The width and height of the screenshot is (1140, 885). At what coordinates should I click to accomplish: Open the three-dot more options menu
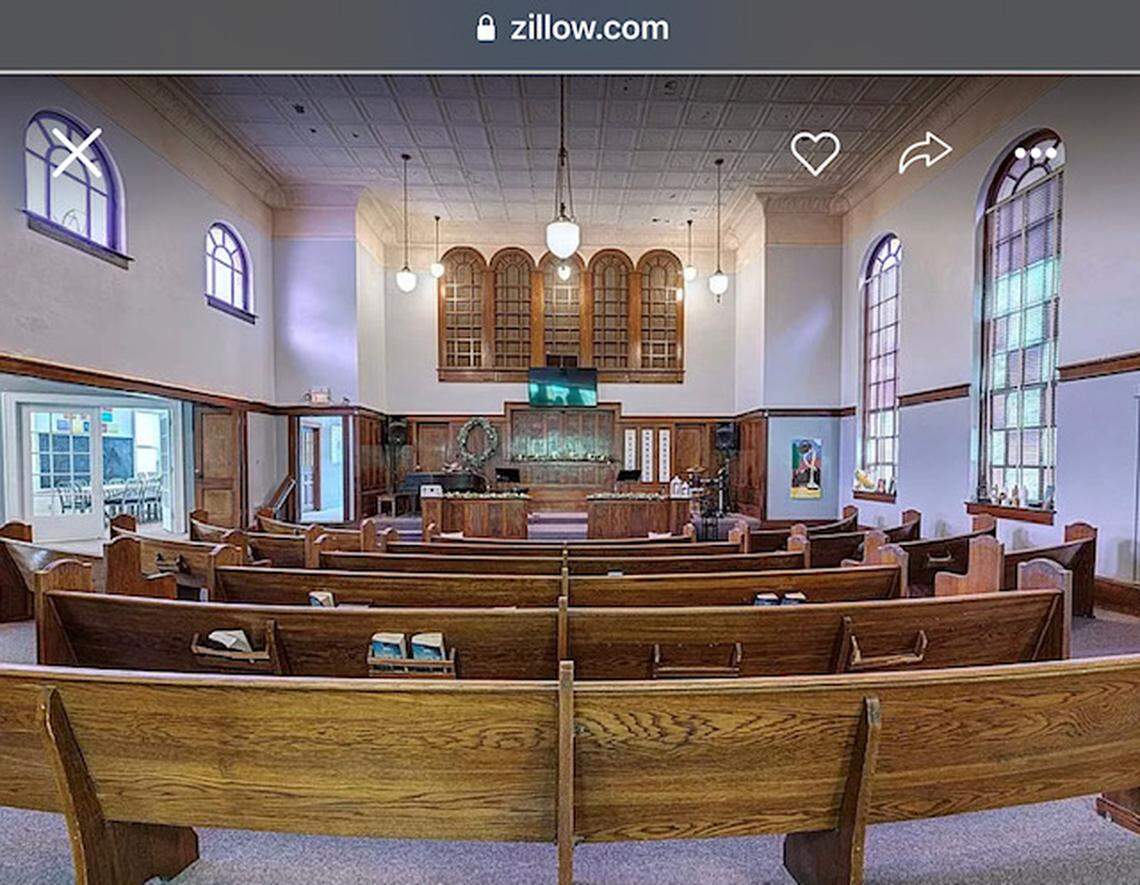tap(1036, 153)
